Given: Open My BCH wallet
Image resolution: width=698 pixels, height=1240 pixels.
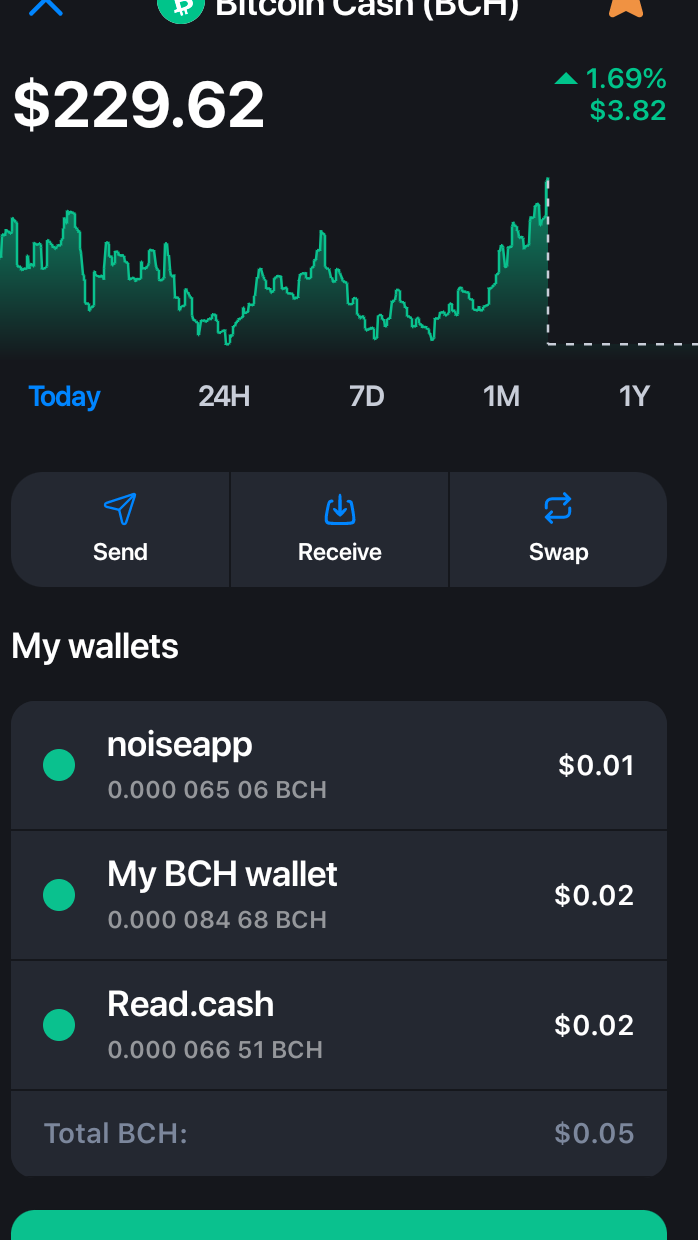Looking at the screenshot, I should tap(339, 895).
